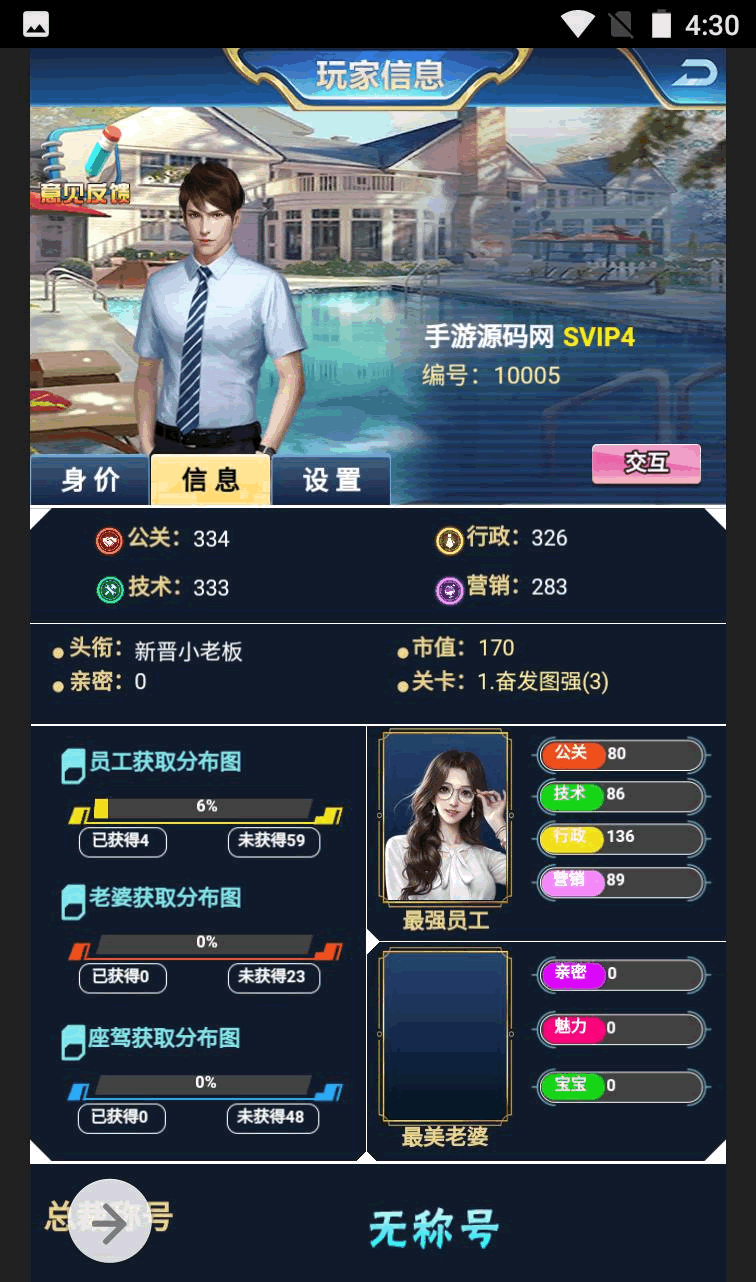Screen dimensions: 756x1282
Task: Tap the back arrow at top right
Action: (695, 73)
